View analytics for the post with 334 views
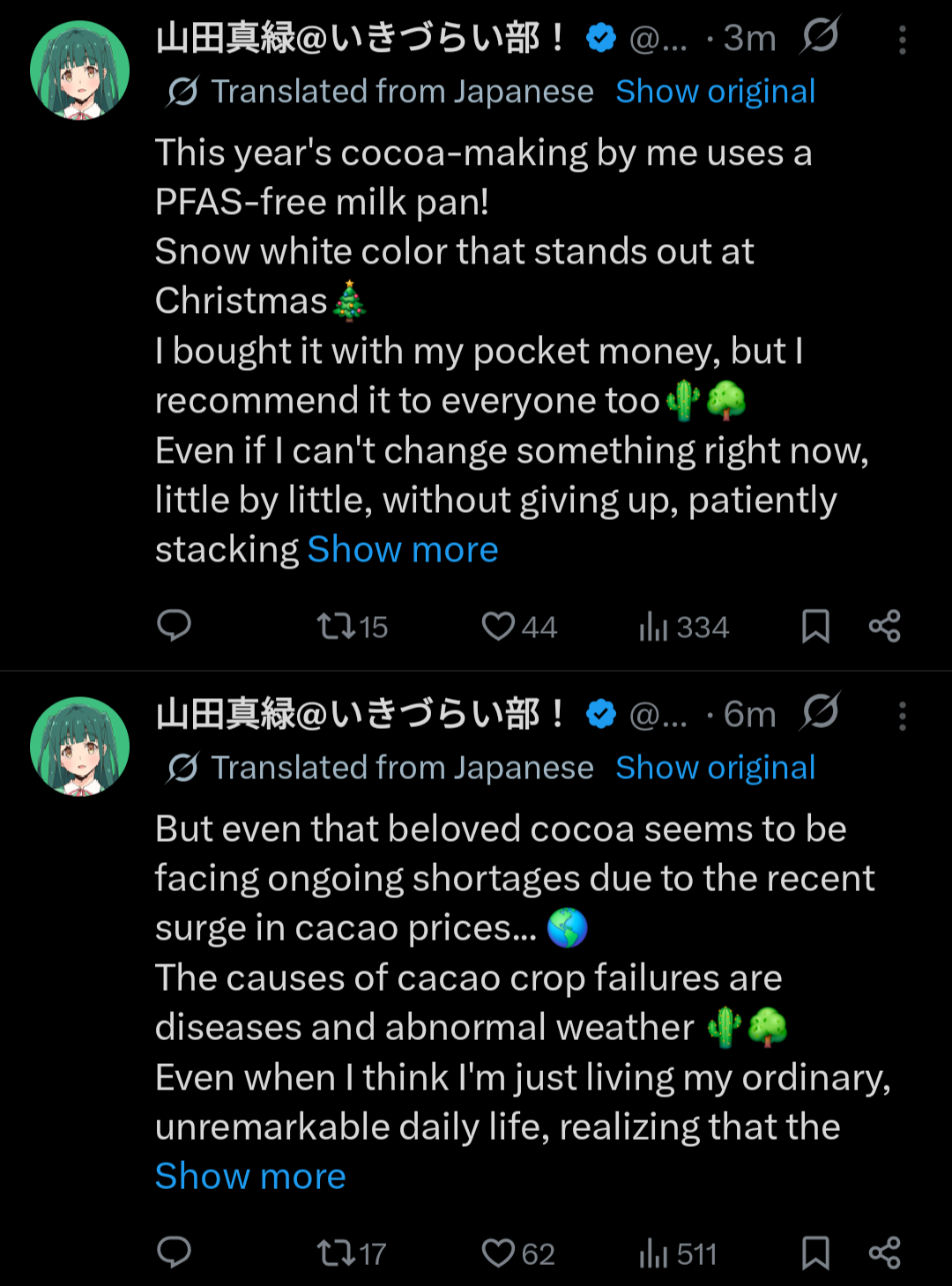 click(684, 627)
